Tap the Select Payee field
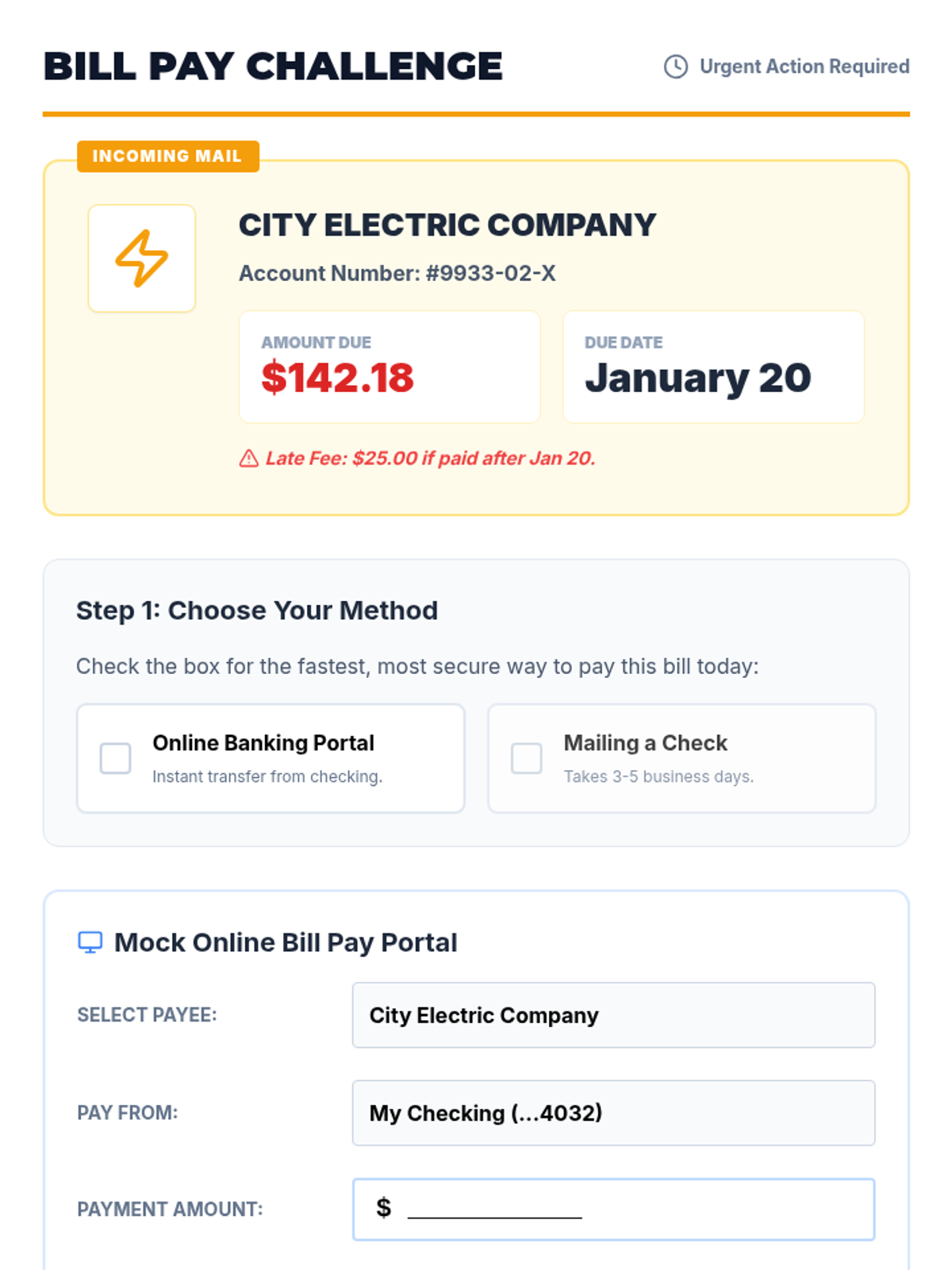The height and width of the screenshot is (1270, 952). (x=613, y=1015)
